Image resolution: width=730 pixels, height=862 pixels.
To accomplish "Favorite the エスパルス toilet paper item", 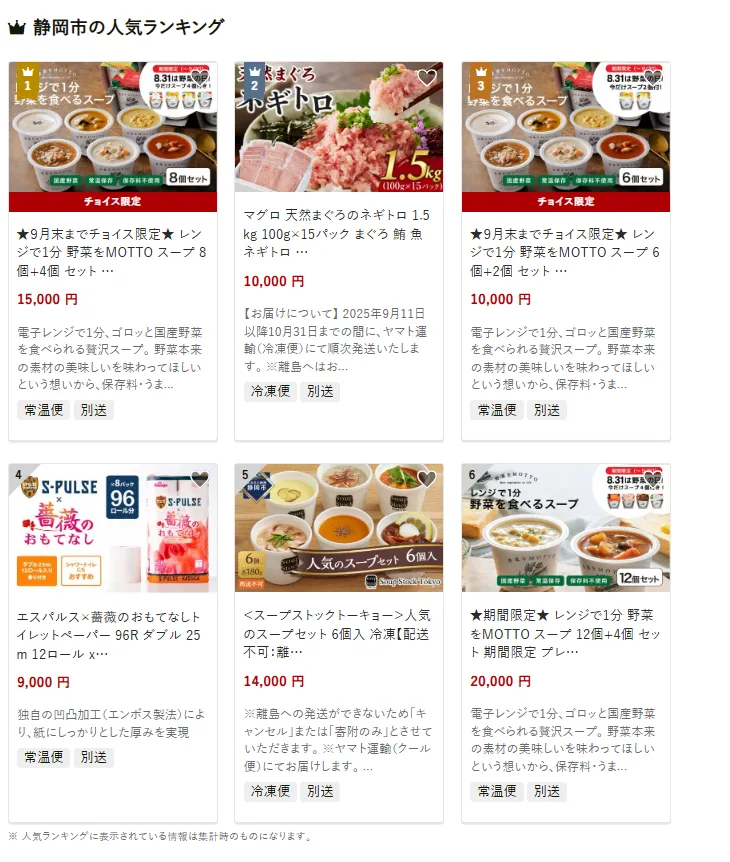I will point(200,480).
